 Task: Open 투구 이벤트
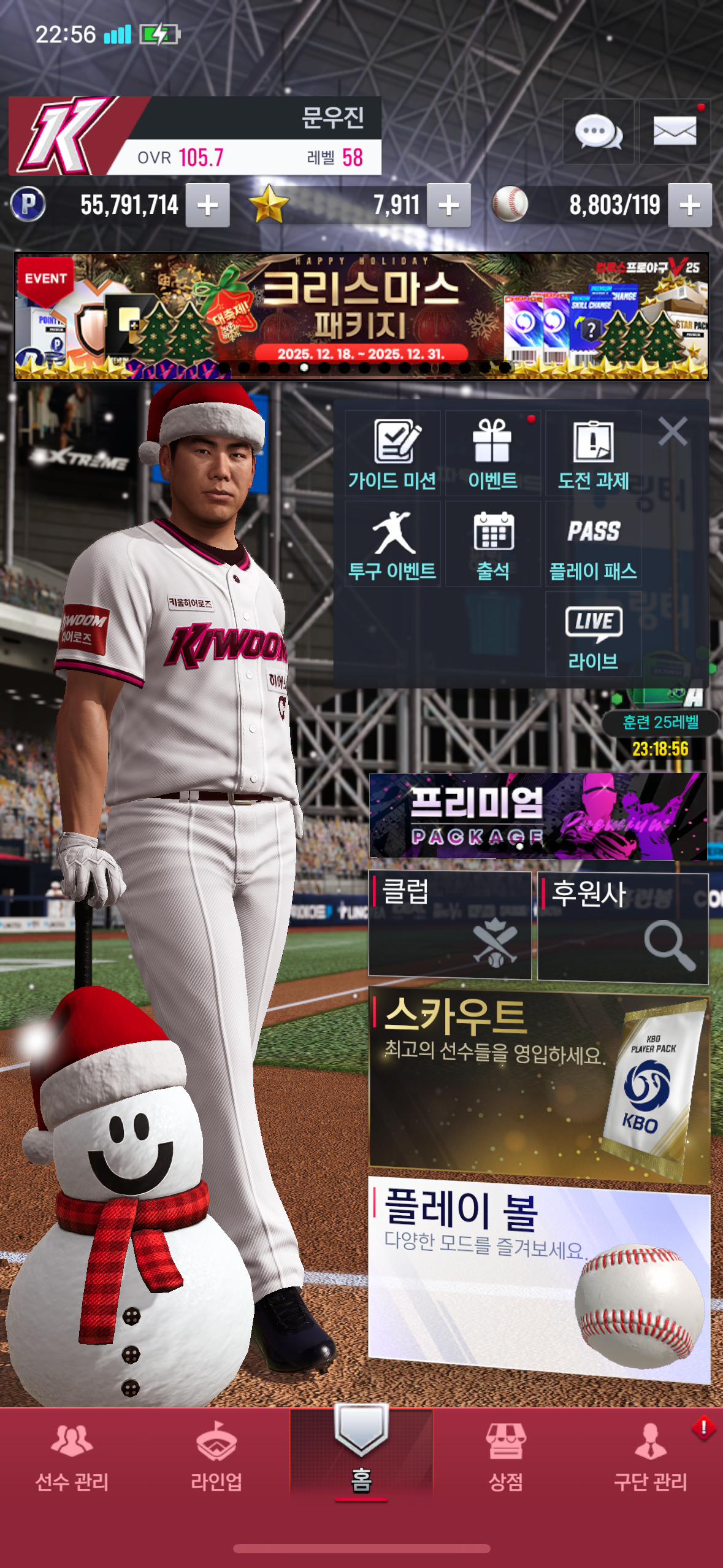point(392,544)
